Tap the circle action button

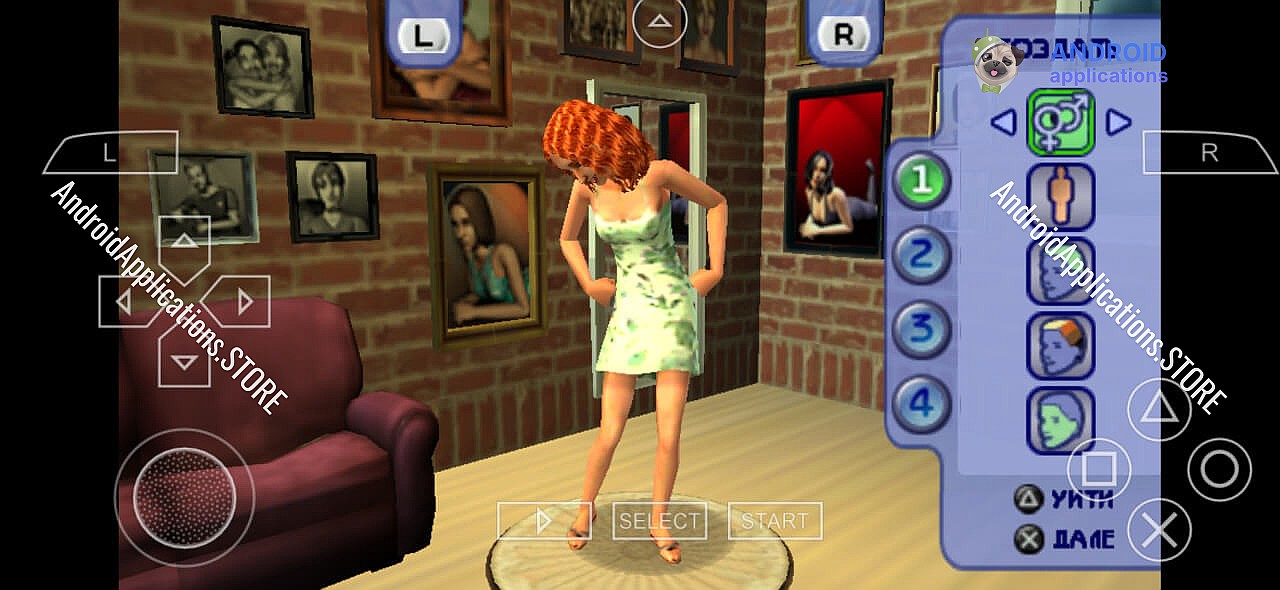point(1219,469)
